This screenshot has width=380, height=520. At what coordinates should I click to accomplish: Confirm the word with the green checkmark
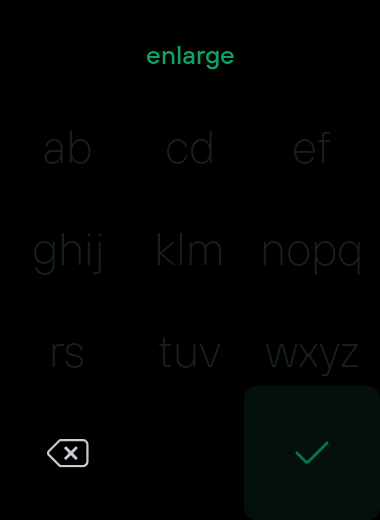tap(312, 453)
